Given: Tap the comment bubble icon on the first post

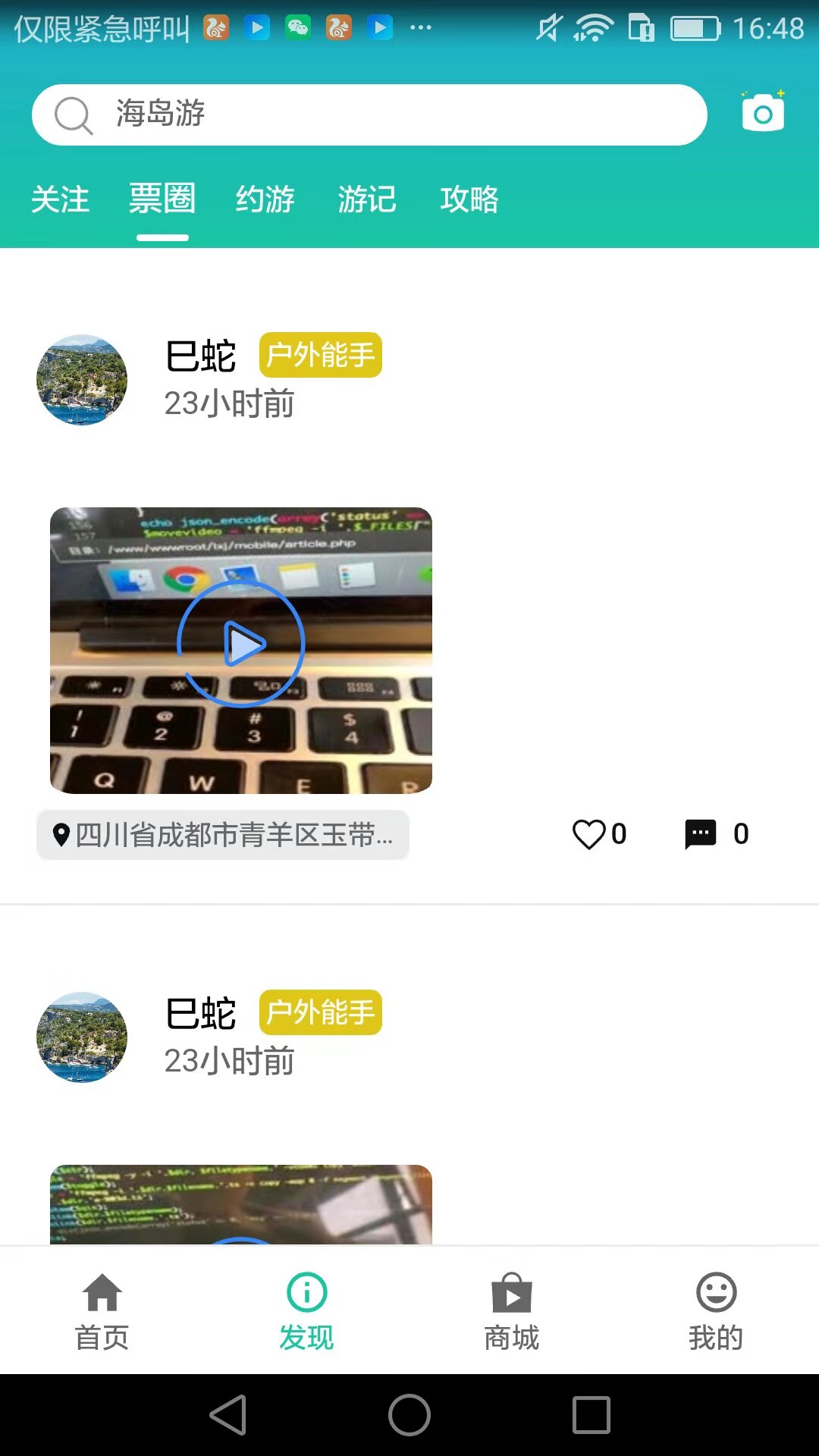Looking at the screenshot, I should pos(701,834).
